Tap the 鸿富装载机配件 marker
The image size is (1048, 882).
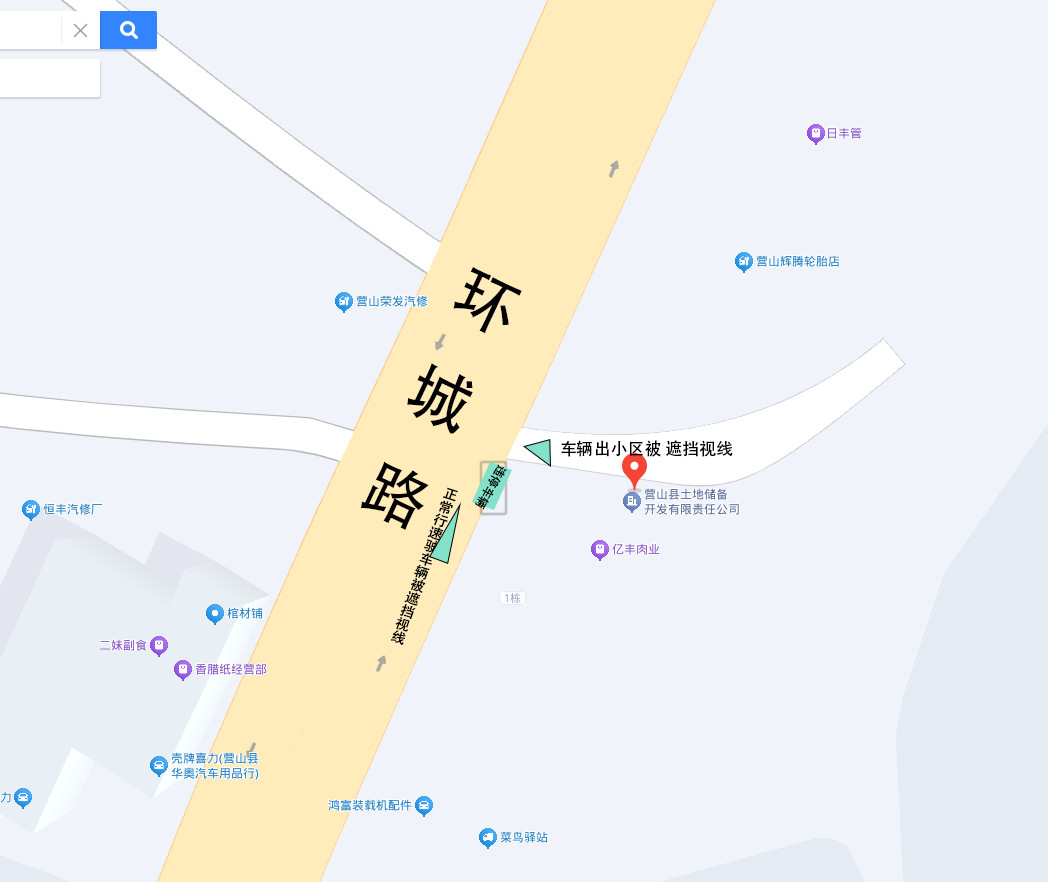[424, 805]
